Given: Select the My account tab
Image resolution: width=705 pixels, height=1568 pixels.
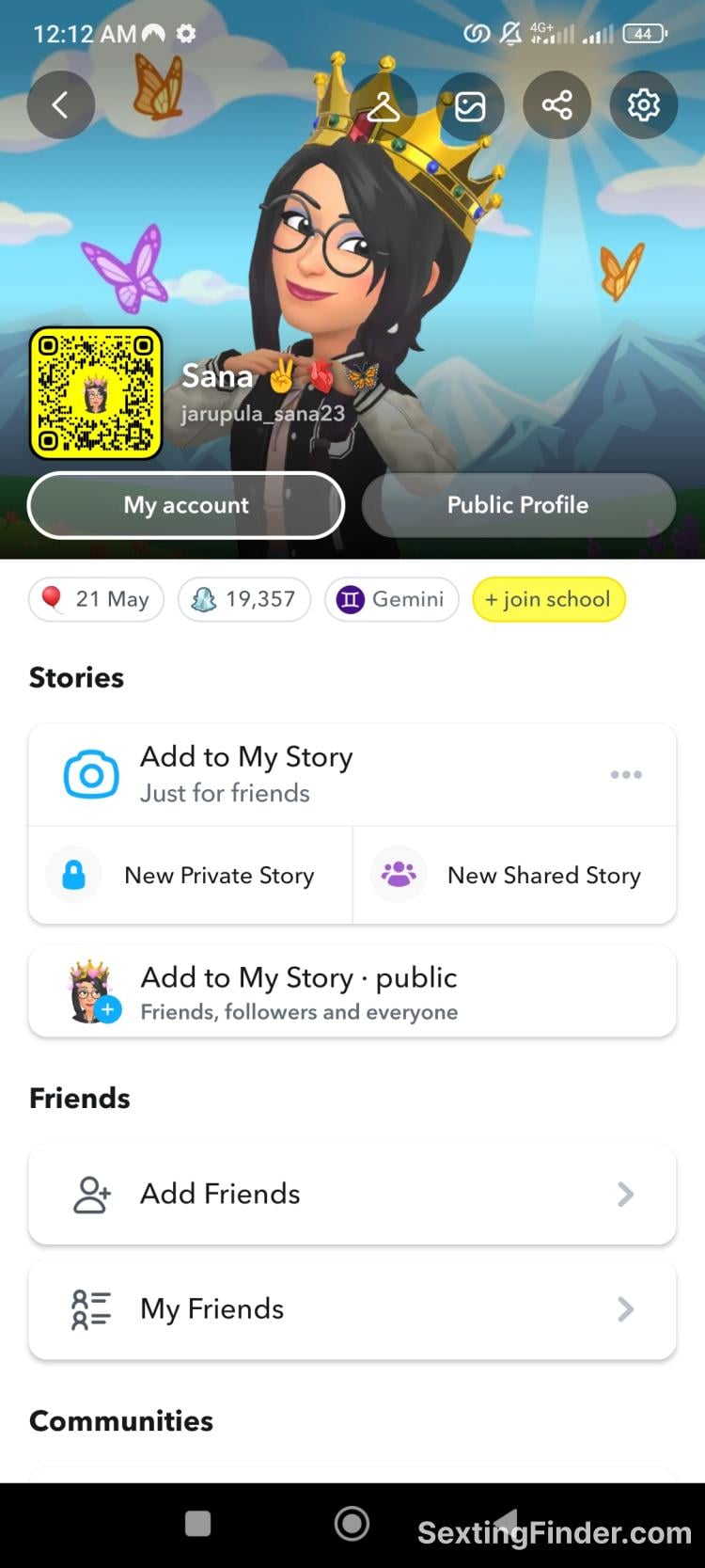Looking at the screenshot, I should (186, 505).
